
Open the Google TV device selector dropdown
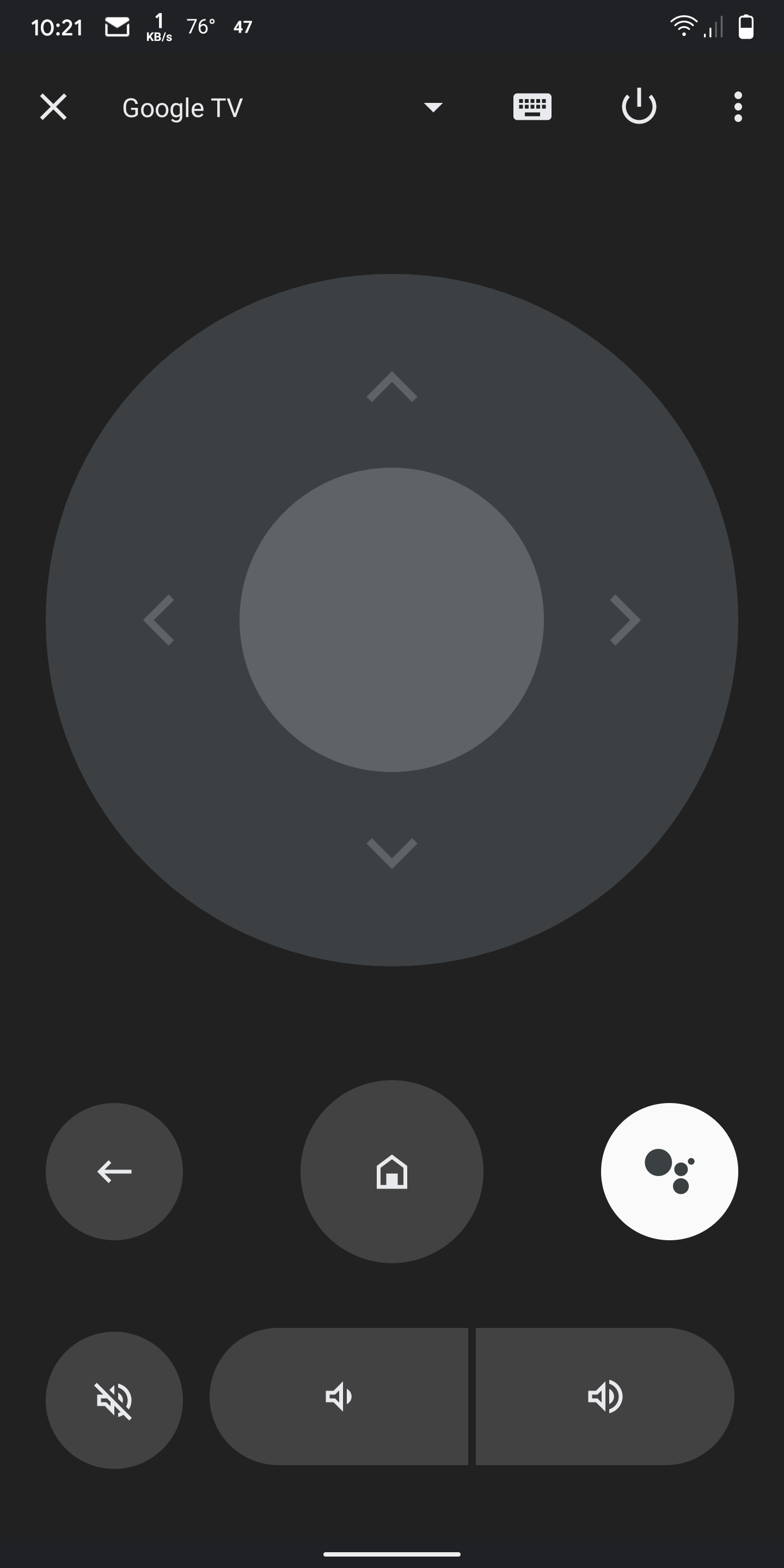(181, 107)
